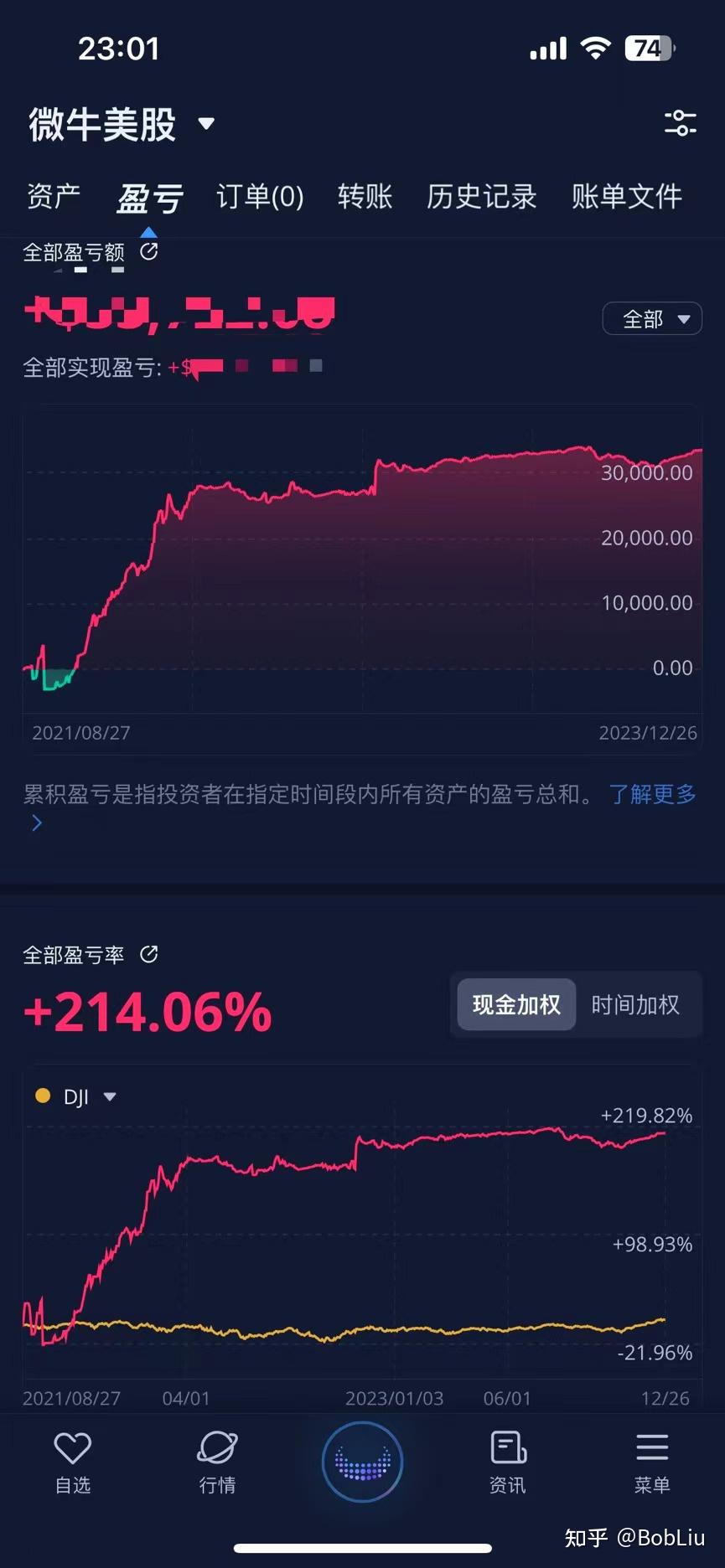The image size is (725, 1568).
Task: Open the 账单文件 billing files section
Action: 628,197
